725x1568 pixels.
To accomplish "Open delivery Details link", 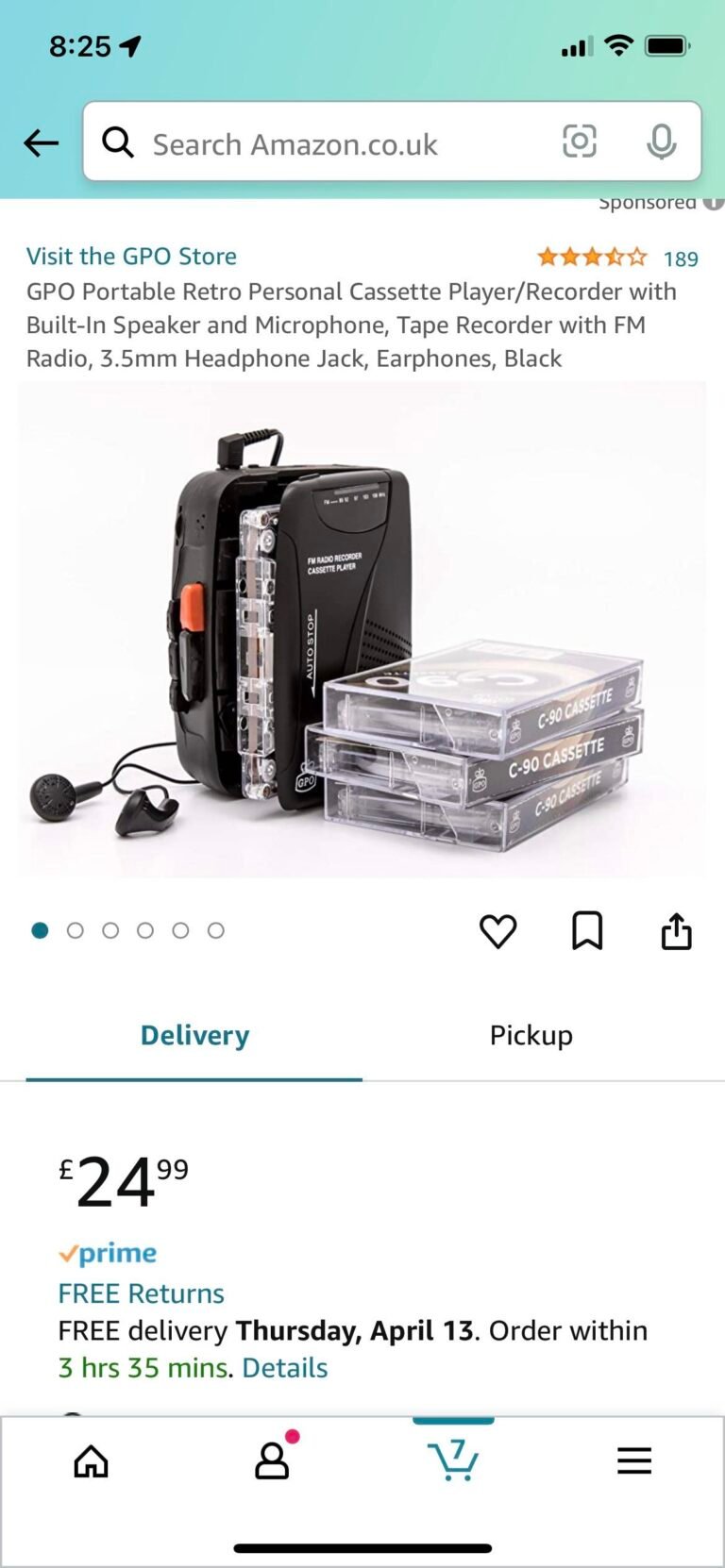I will (x=283, y=1367).
